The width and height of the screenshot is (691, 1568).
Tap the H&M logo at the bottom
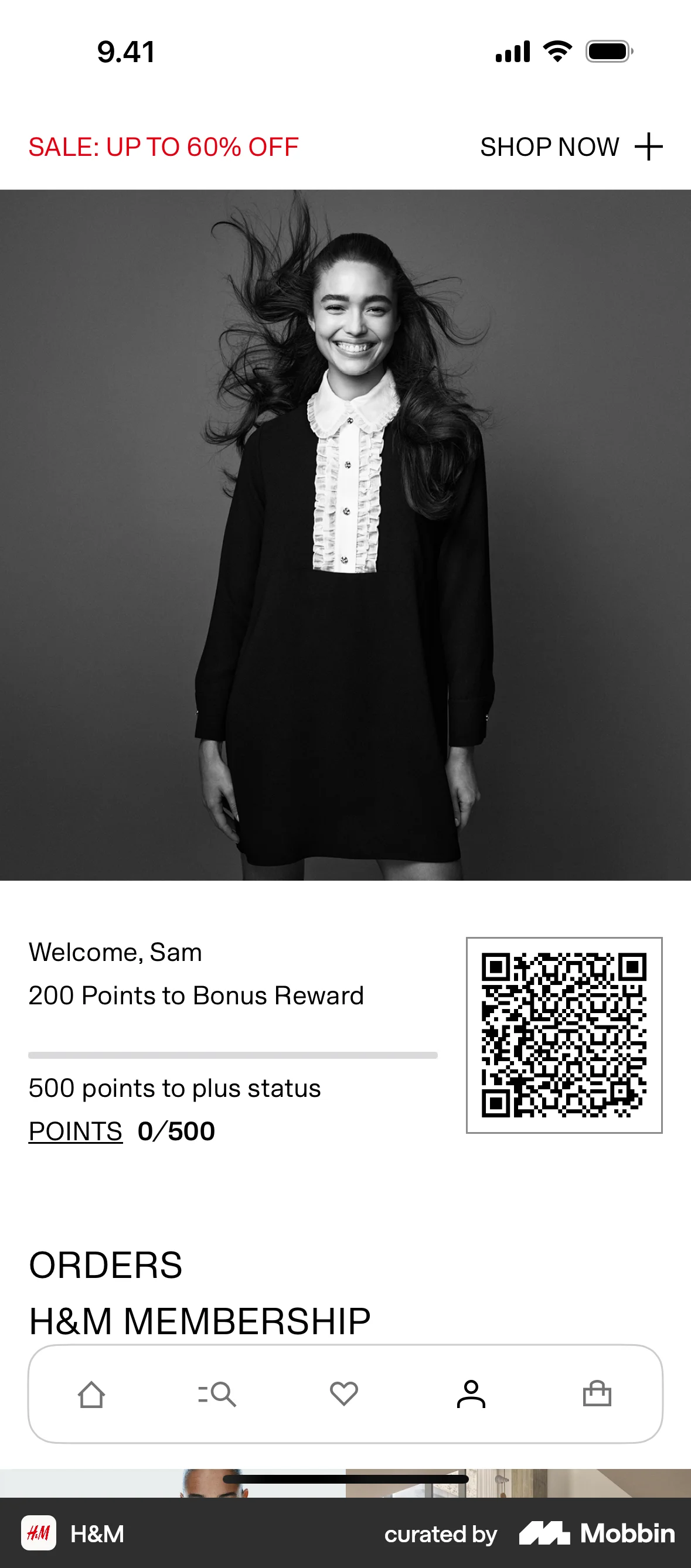click(40, 1534)
